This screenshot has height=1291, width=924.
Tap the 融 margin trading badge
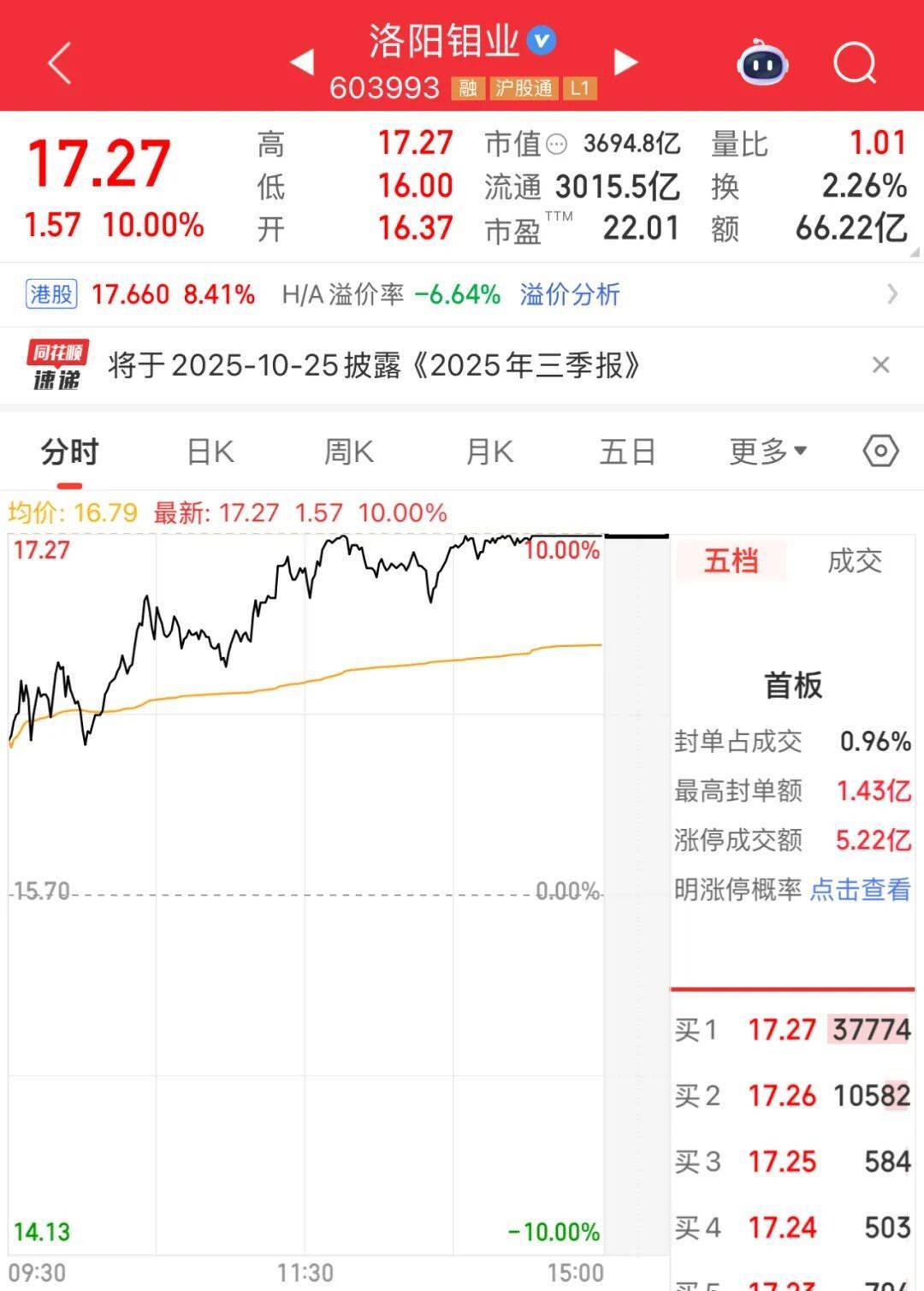(467, 88)
